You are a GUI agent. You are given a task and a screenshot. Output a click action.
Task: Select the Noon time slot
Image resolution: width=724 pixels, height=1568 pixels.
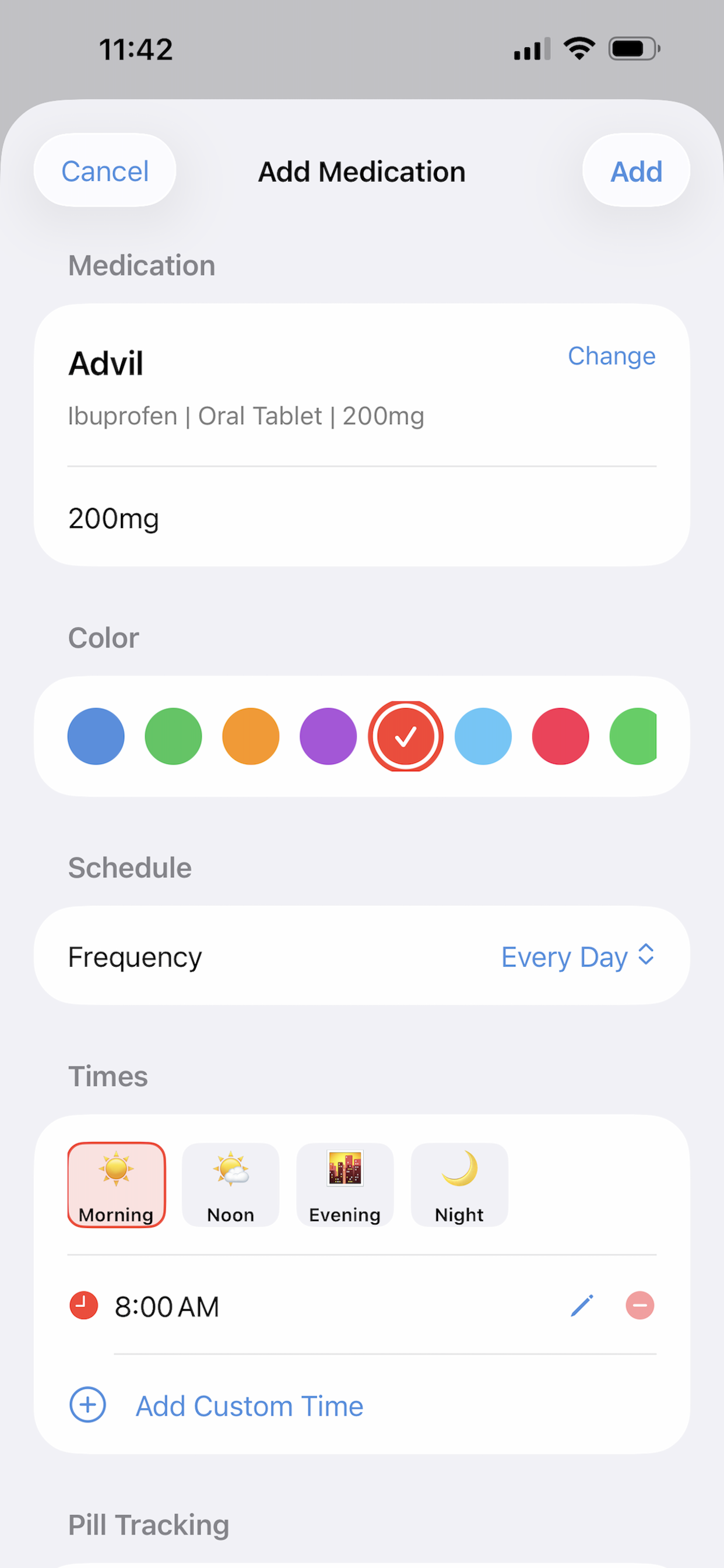pos(231,1184)
